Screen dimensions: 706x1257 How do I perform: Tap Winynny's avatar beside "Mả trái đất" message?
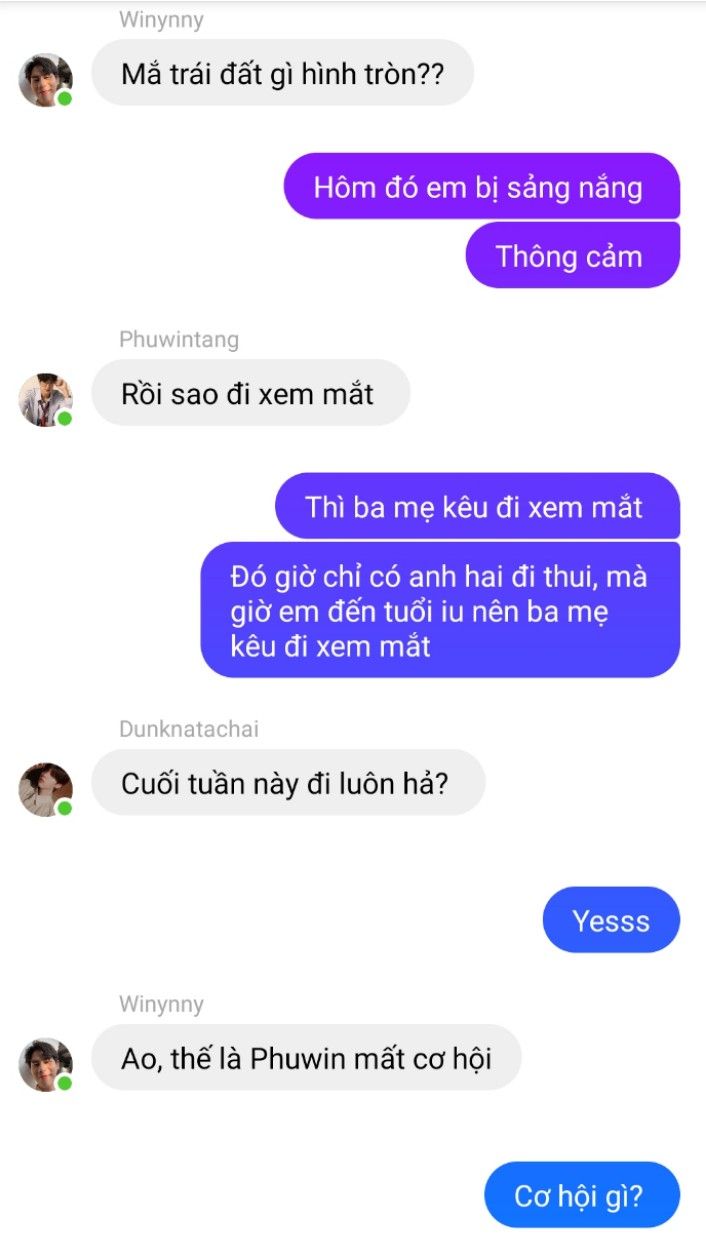coord(46,80)
